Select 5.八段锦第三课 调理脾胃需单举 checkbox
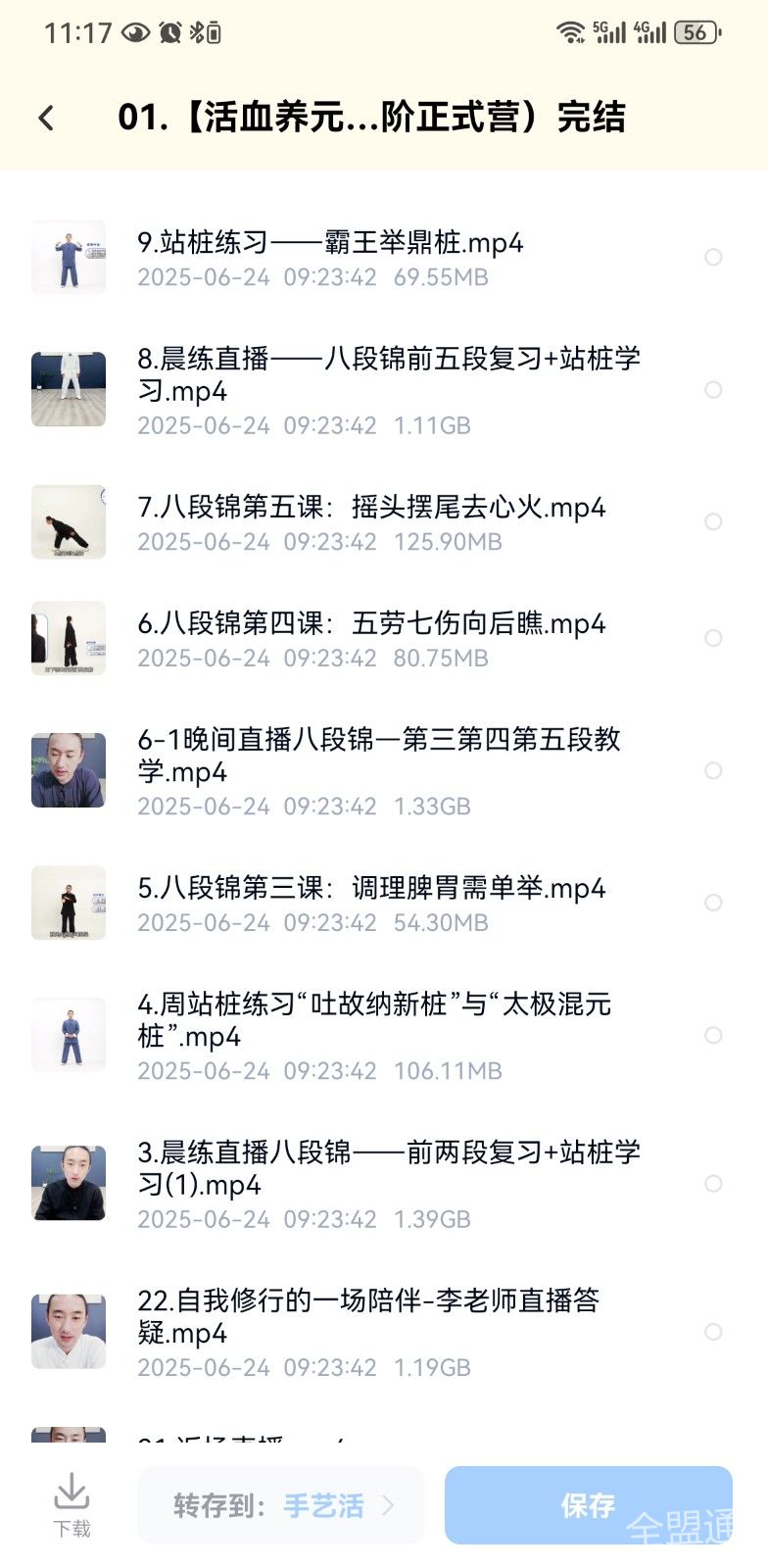The width and height of the screenshot is (768, 1568). [x=713, y=903]
